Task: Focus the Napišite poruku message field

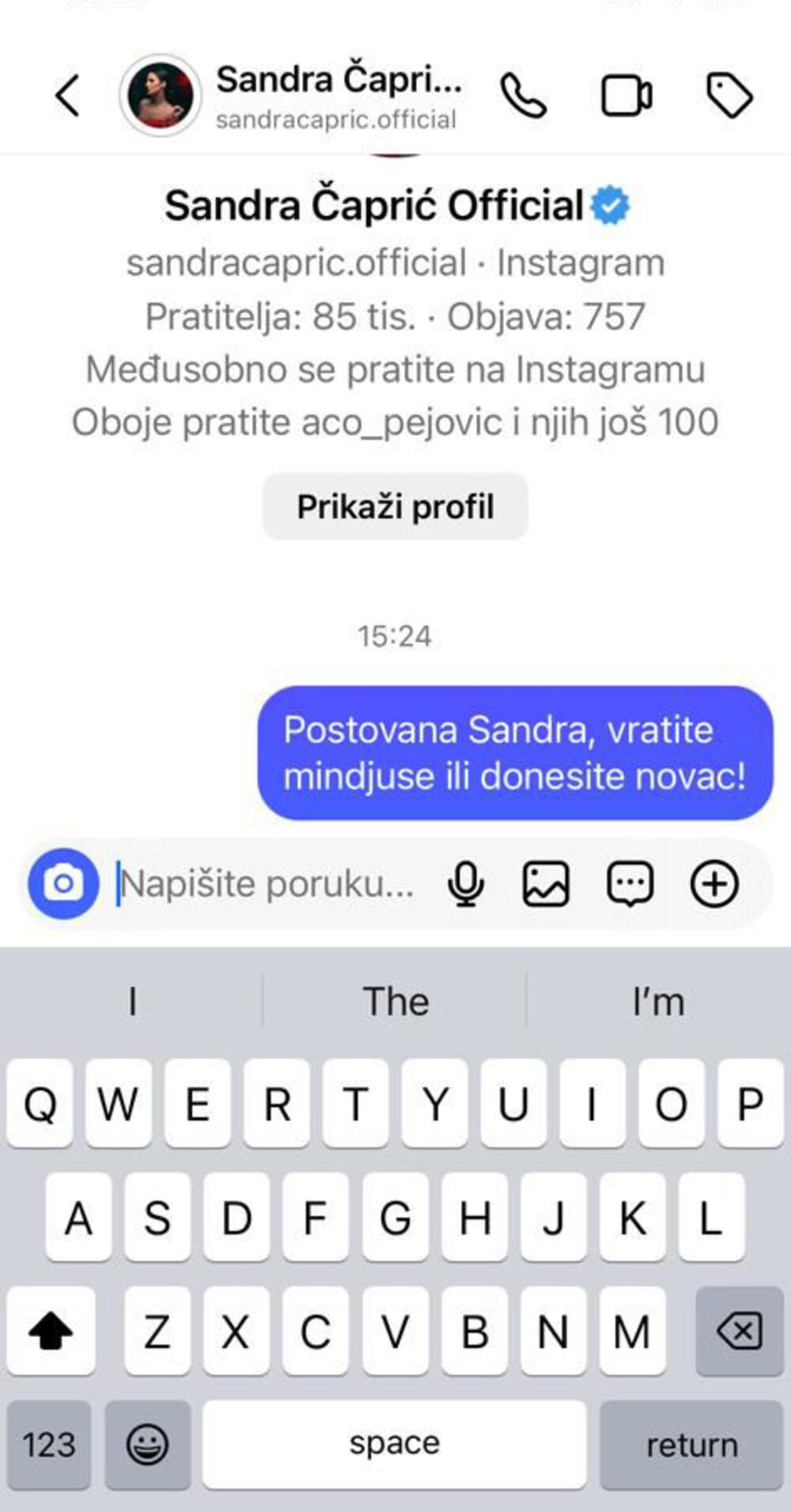Action: coord(269,883)
